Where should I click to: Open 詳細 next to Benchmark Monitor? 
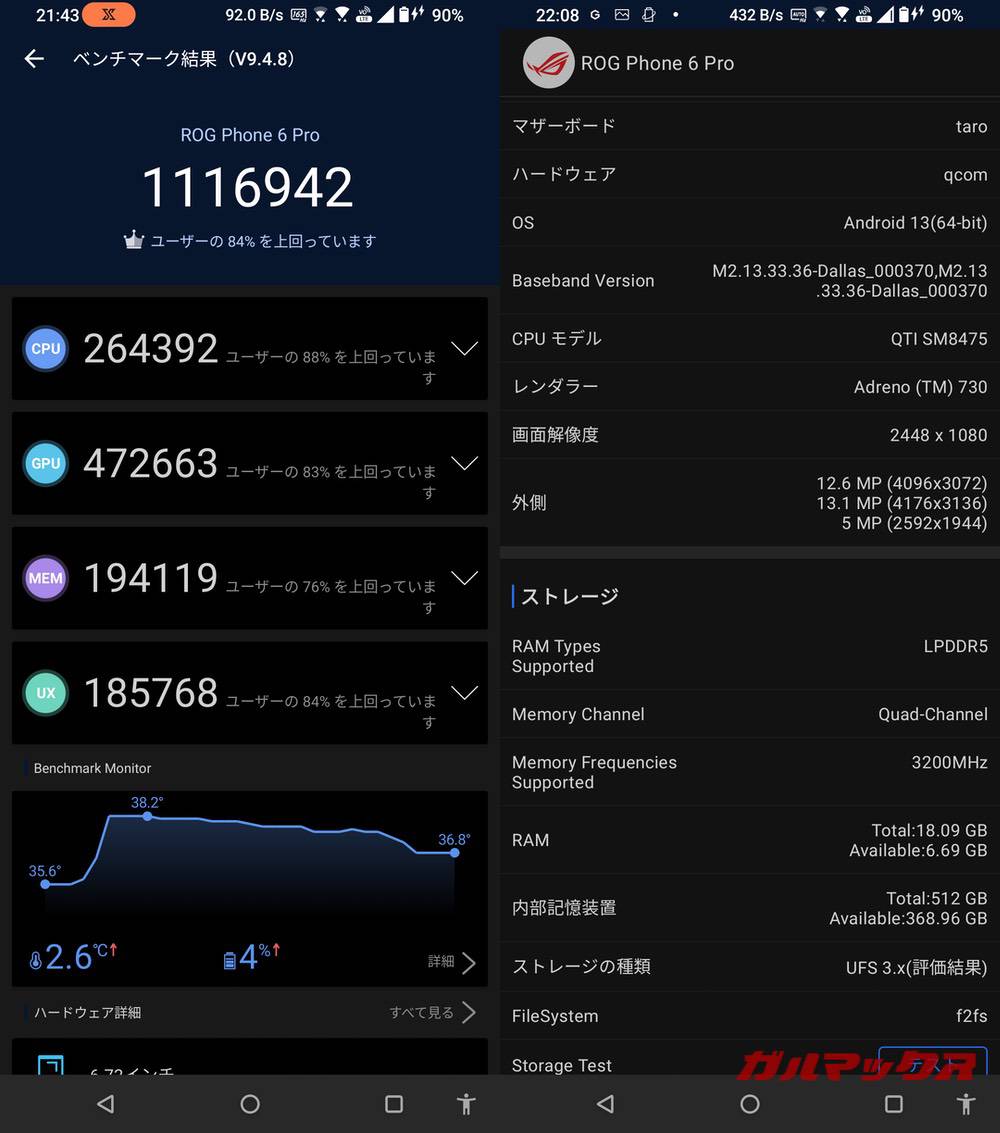tap(450, 961)
